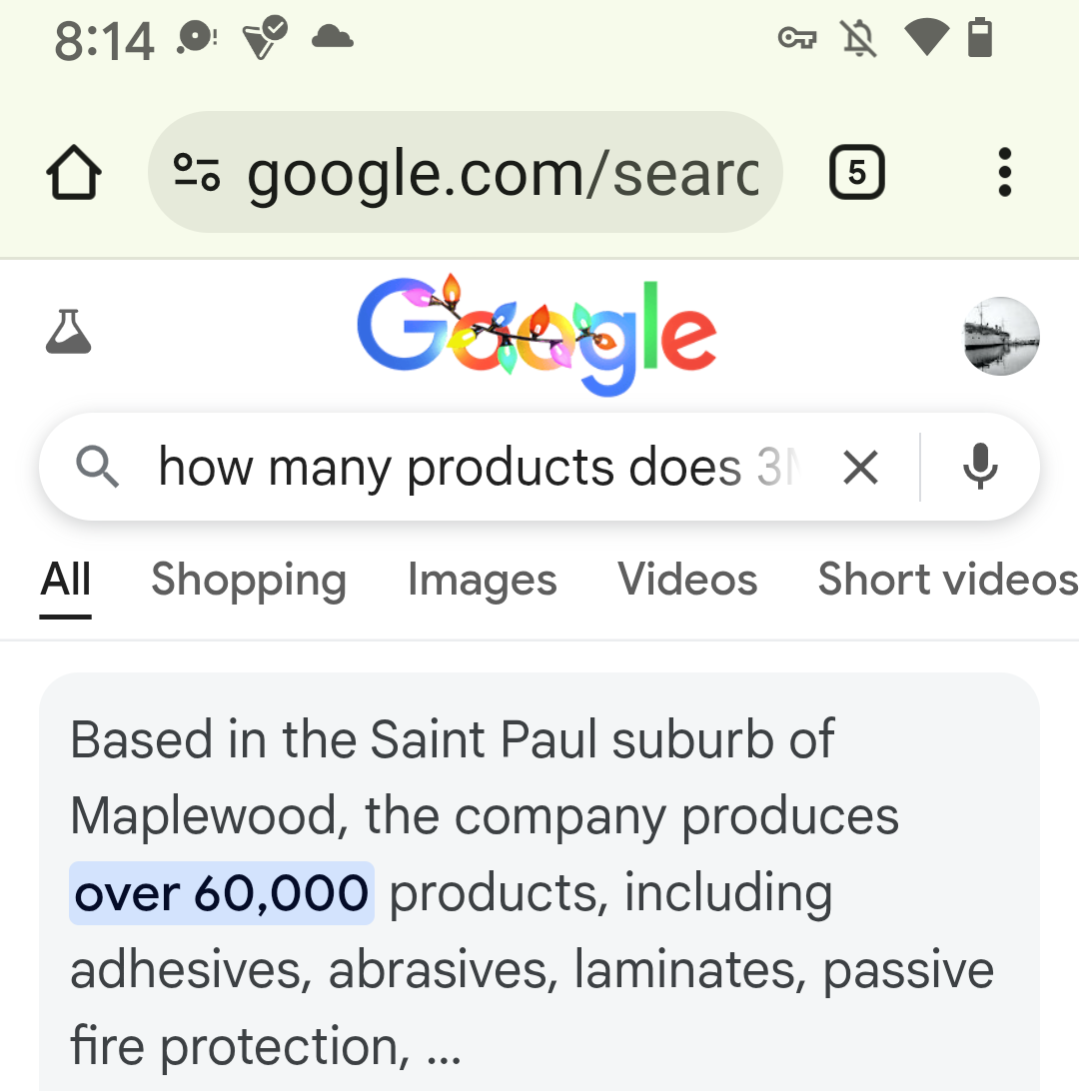Go to the browser home page
The height and width of the screenshot is (1091, 1079).
click(x=74, y=174)
